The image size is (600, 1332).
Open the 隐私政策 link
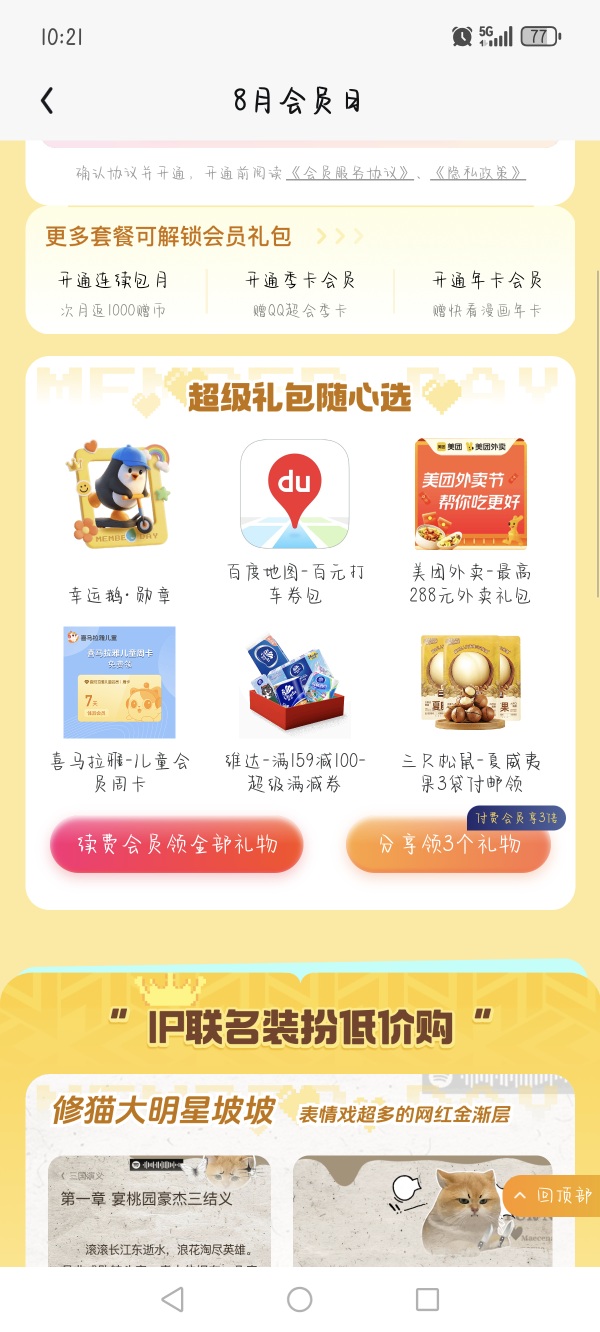tap(477, 173)
